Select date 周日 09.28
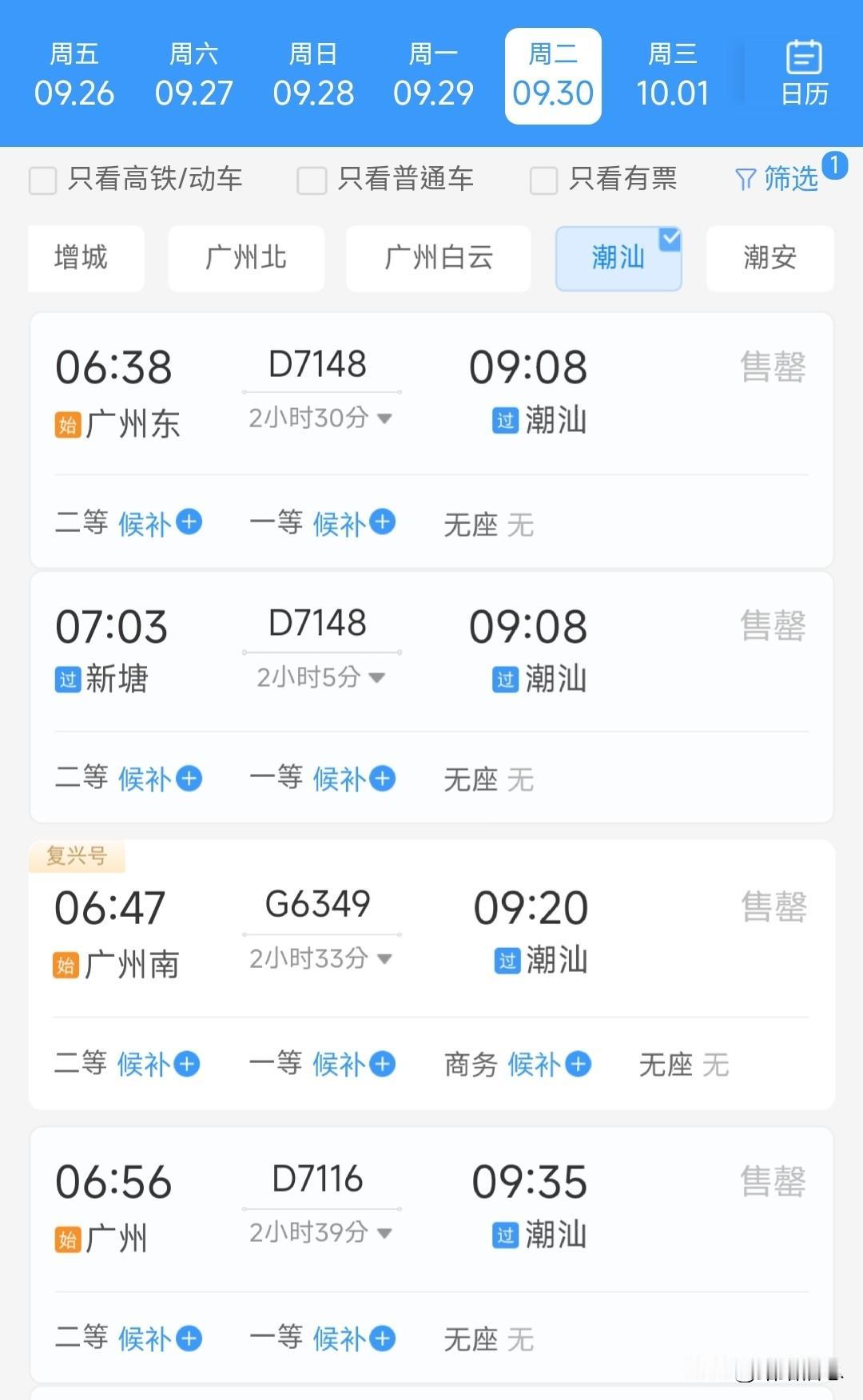 pos(313,76)
